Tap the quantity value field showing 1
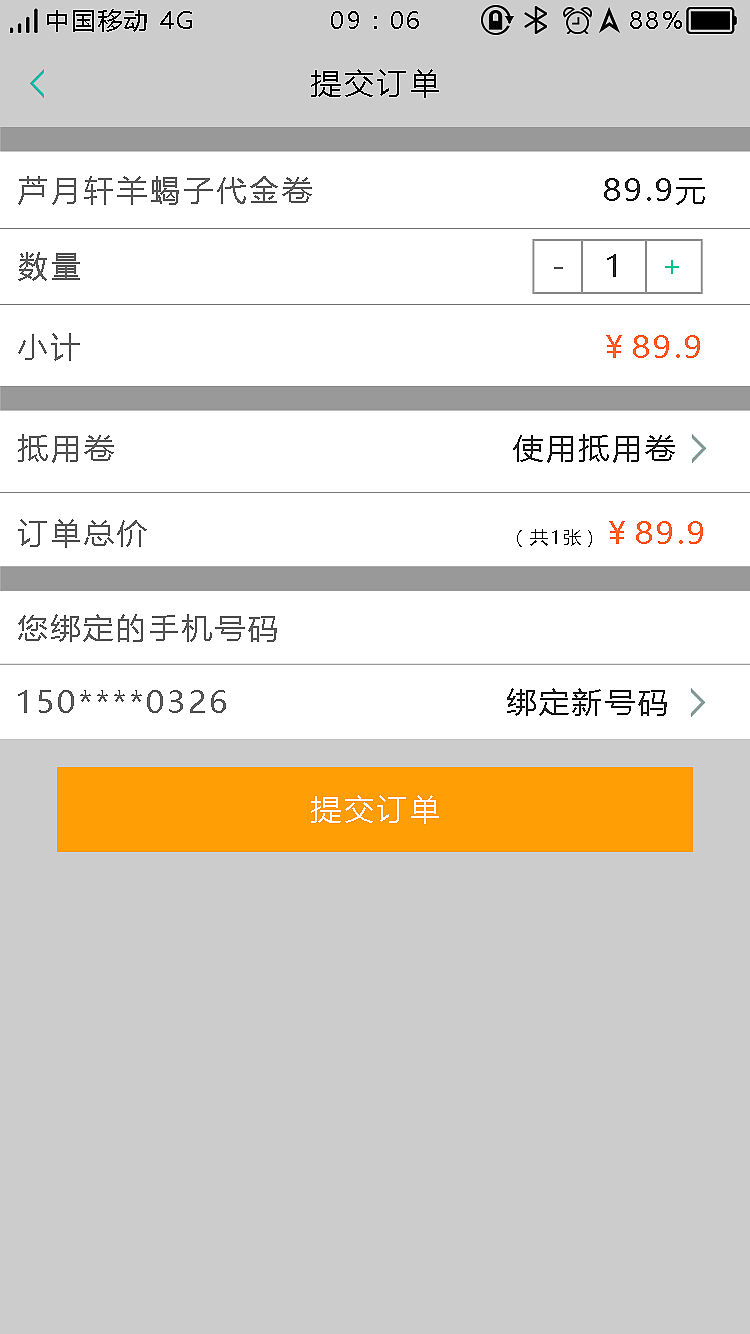The image size is (750, 1334). [x=614, y=266]
